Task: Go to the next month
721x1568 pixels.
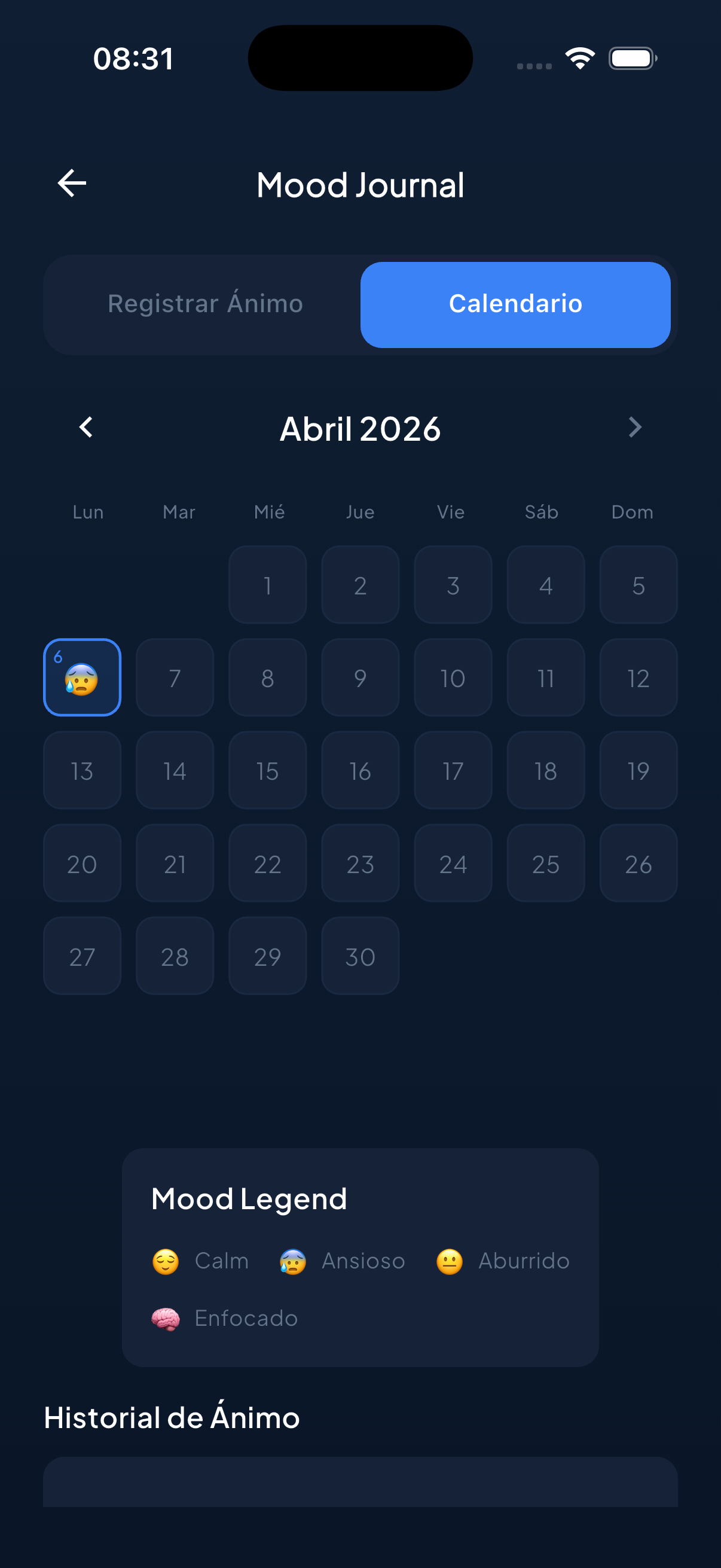Action: pos(634,428)
